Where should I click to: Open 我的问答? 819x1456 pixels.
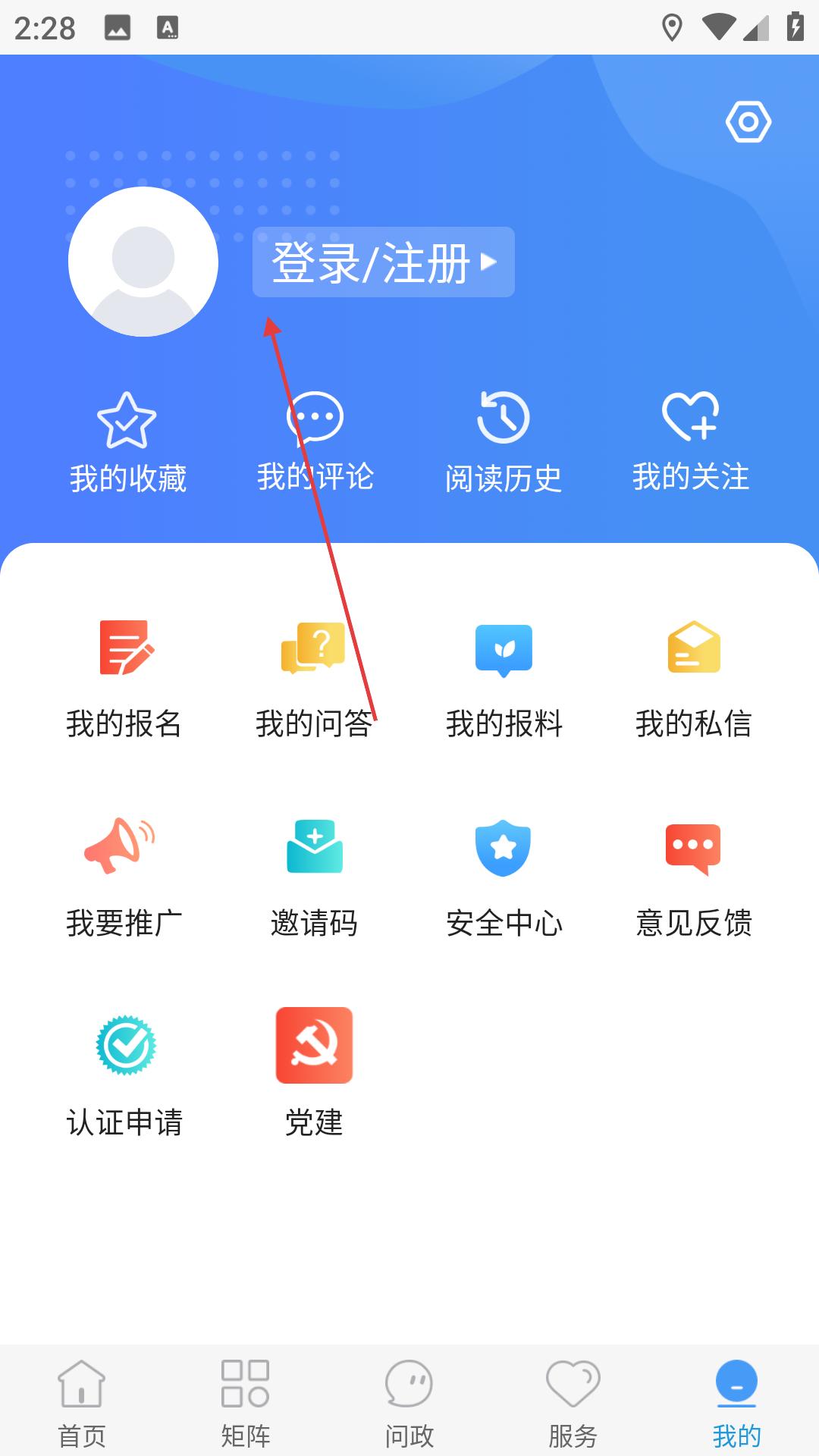(314, 679)
